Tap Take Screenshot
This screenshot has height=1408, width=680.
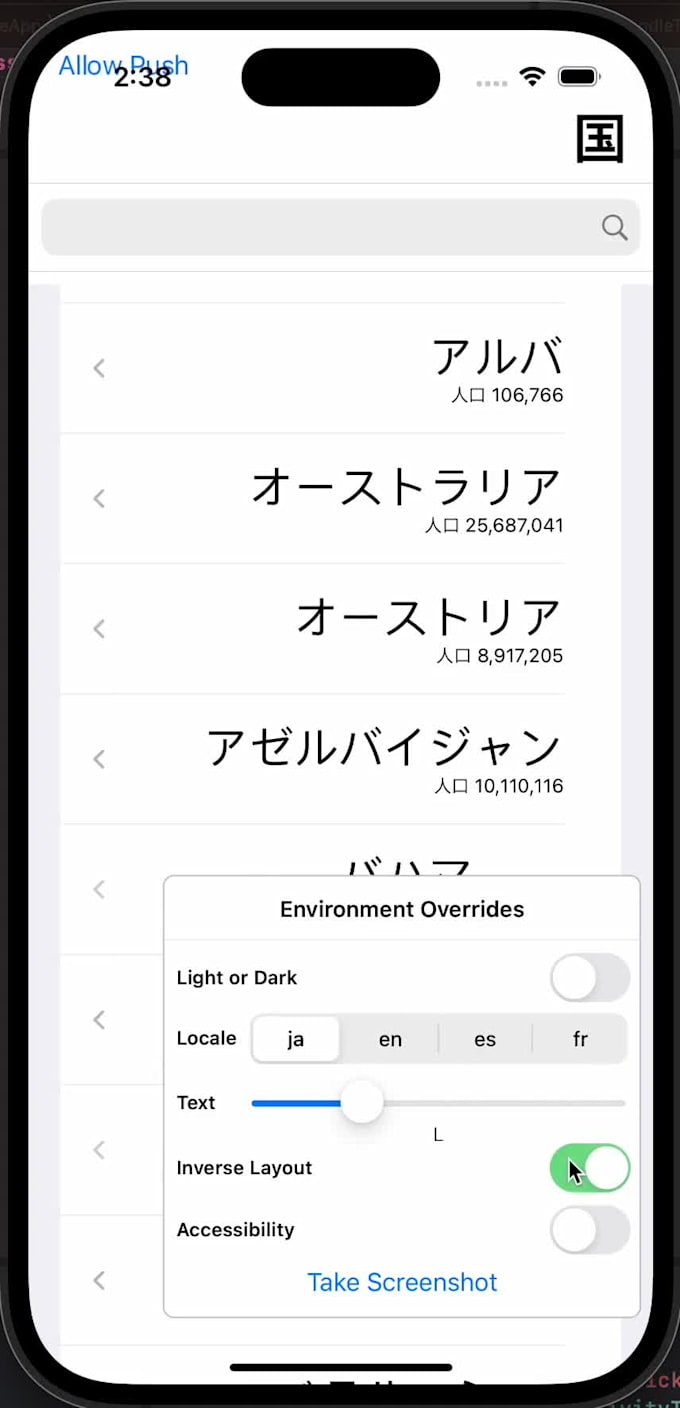(x=402, y=1282)
